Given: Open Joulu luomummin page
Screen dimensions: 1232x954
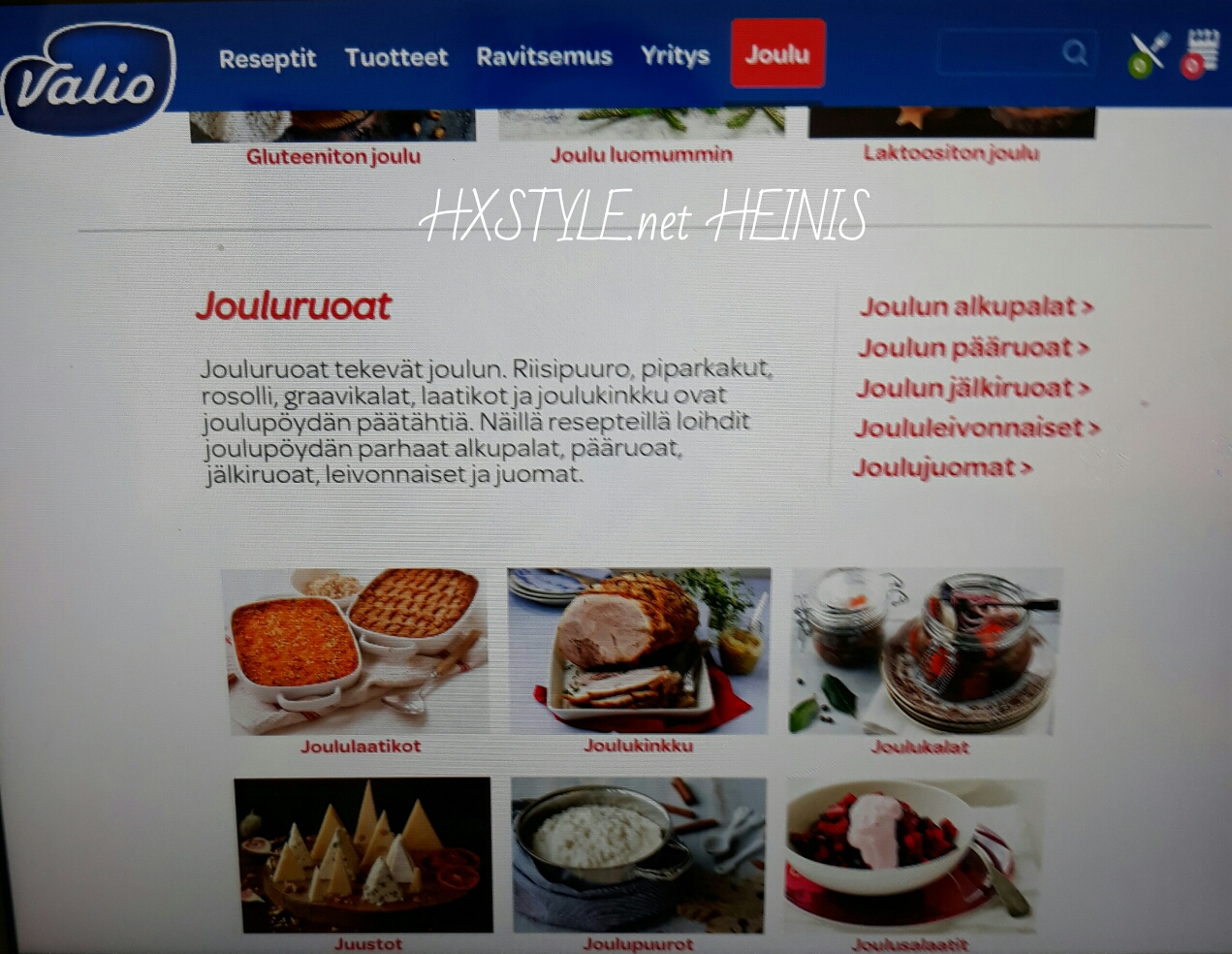Looking at the screenshot, I should [x=642, y=153].
